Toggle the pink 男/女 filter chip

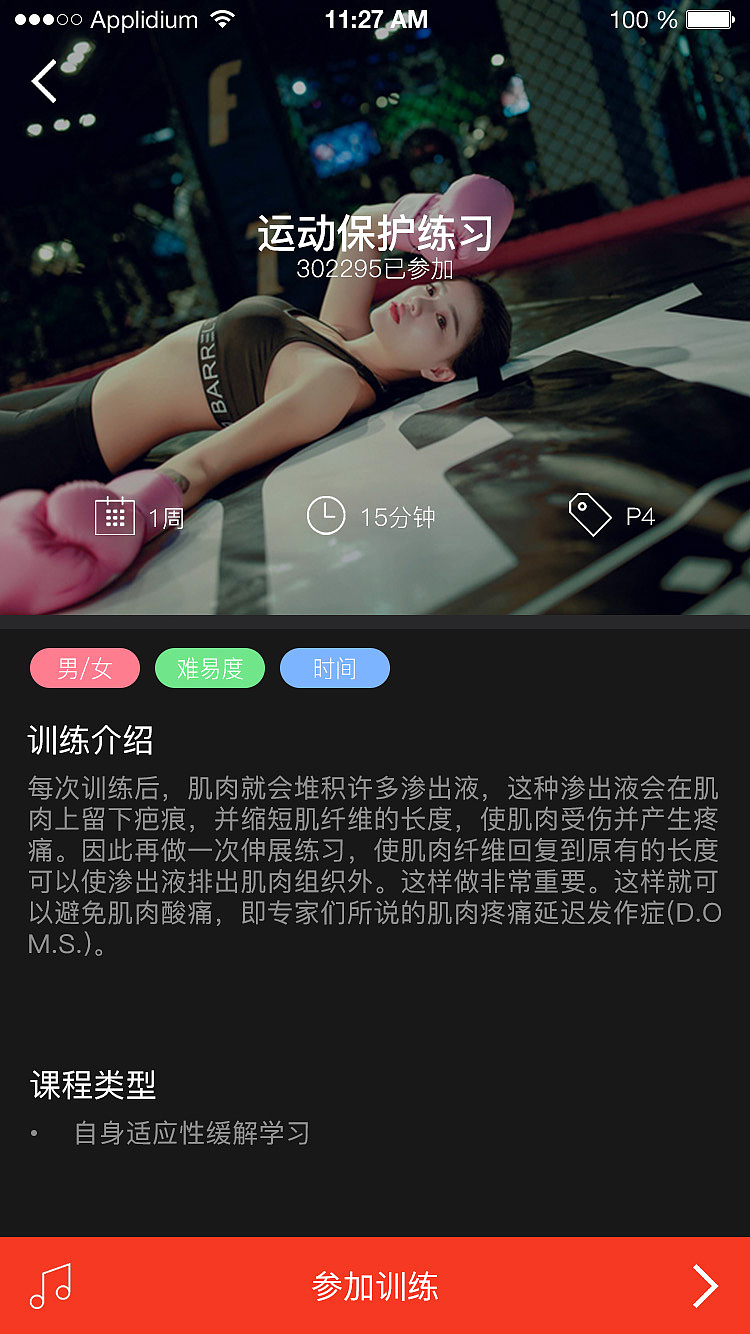[84, 668]
